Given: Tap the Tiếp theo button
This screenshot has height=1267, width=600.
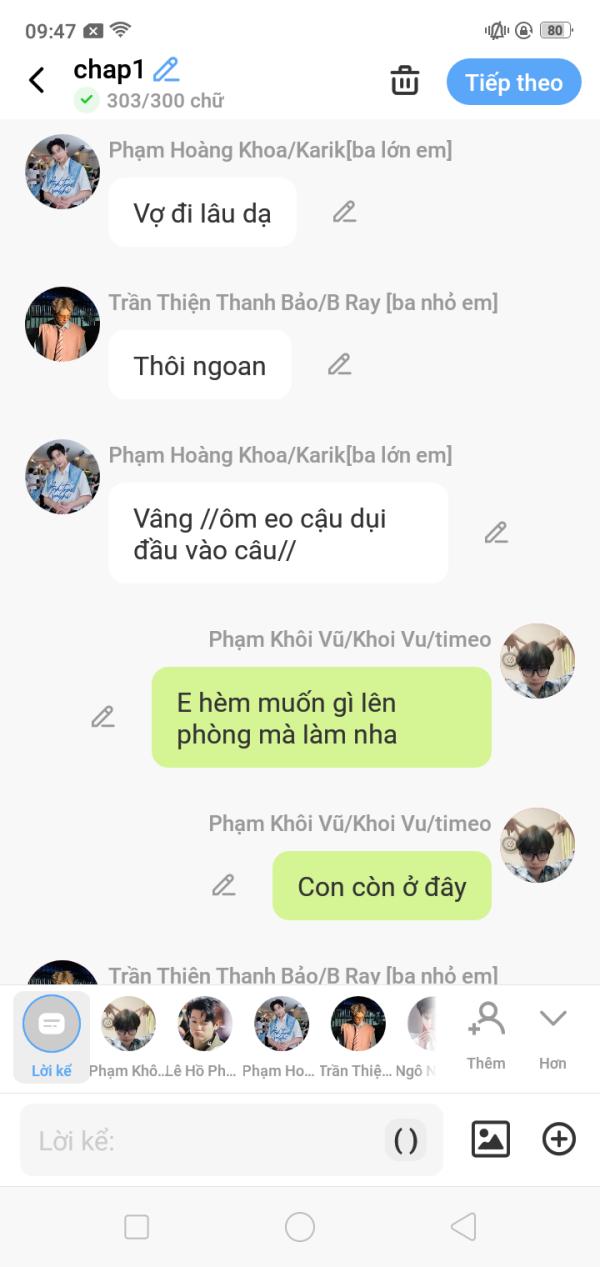Looking at the screenshot, I should (x=513, y=82).
